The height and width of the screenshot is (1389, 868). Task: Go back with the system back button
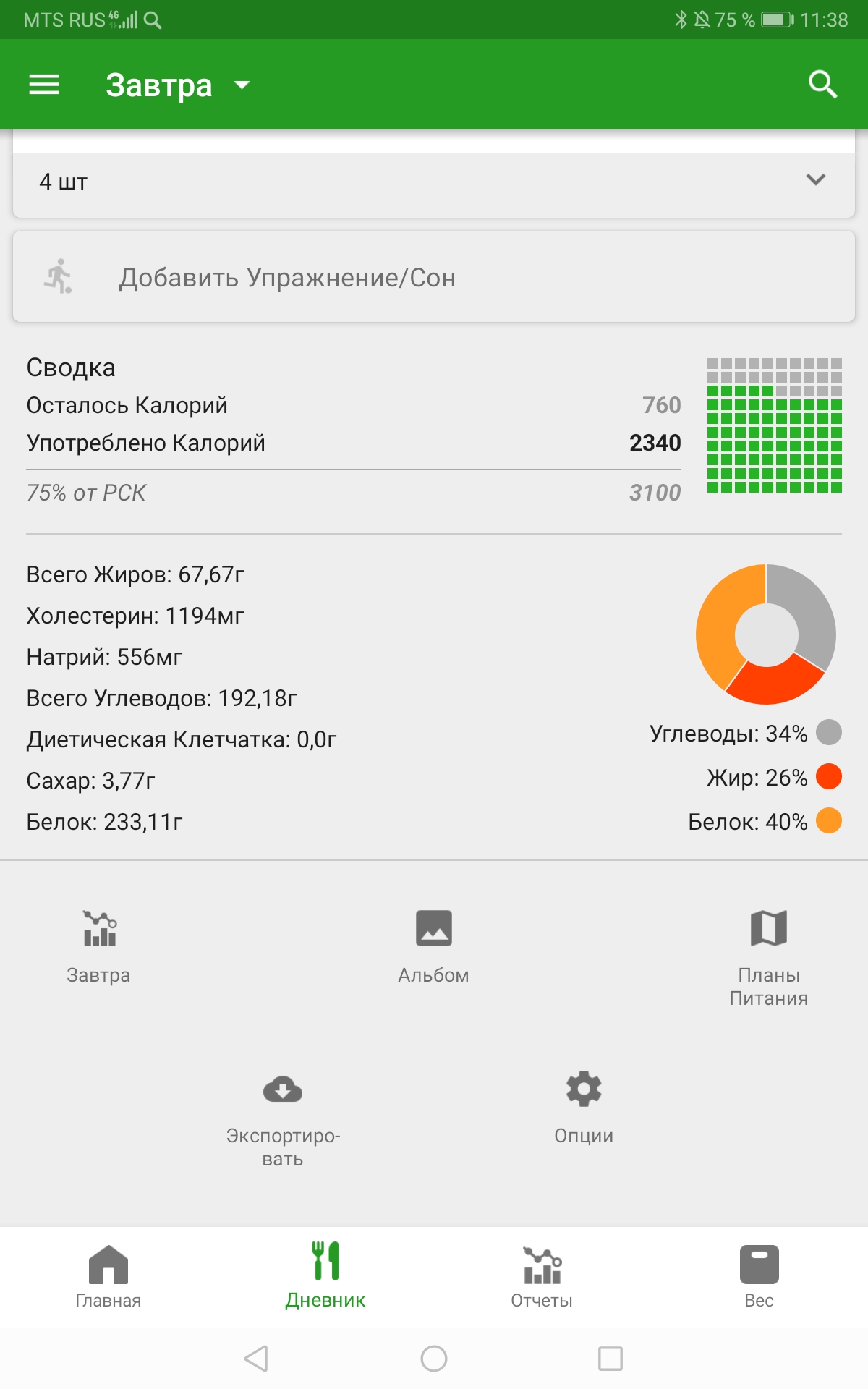pyautogui.click(x=257, y=1359)
